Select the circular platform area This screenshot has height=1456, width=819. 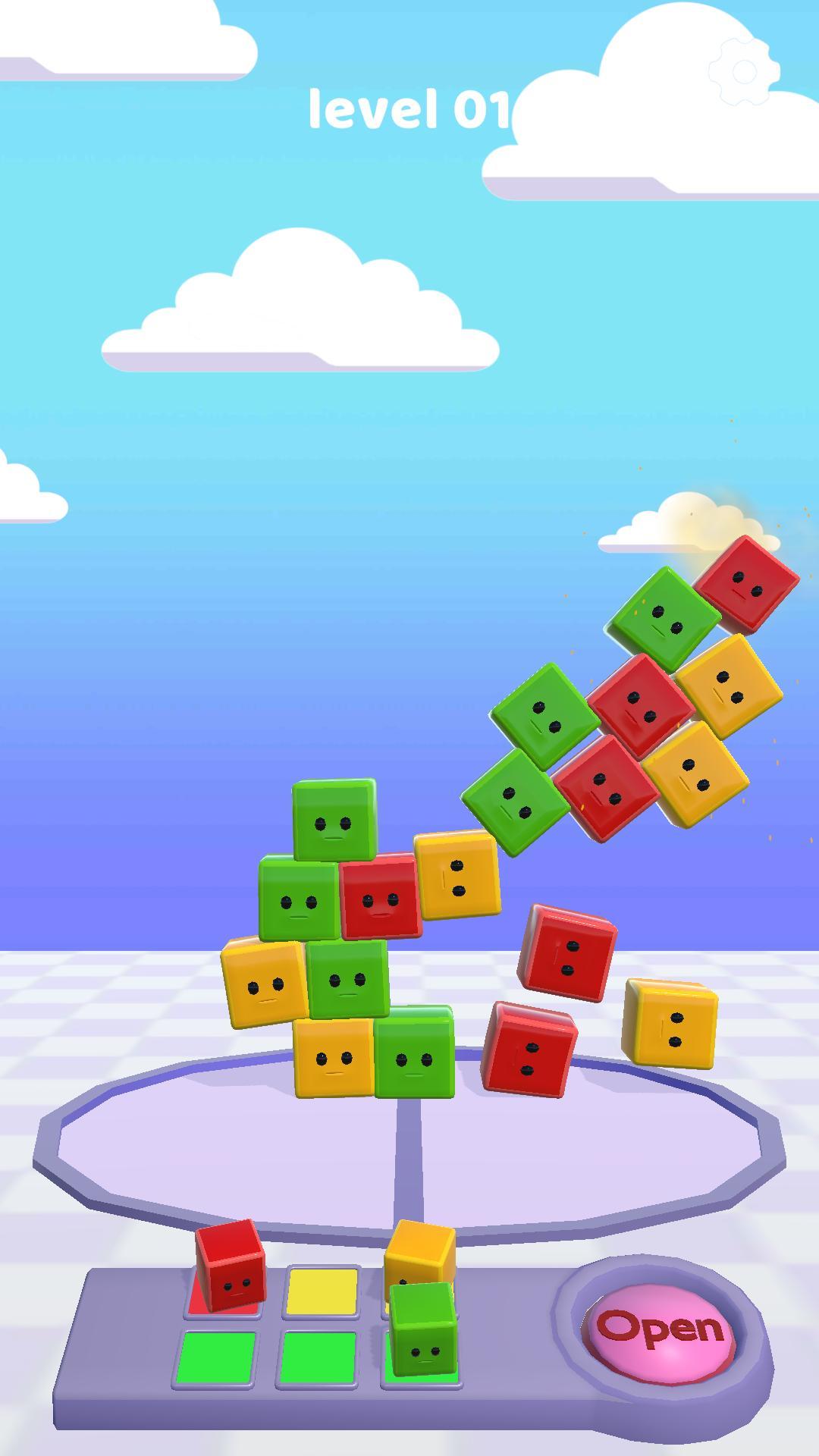point(409,1137)
